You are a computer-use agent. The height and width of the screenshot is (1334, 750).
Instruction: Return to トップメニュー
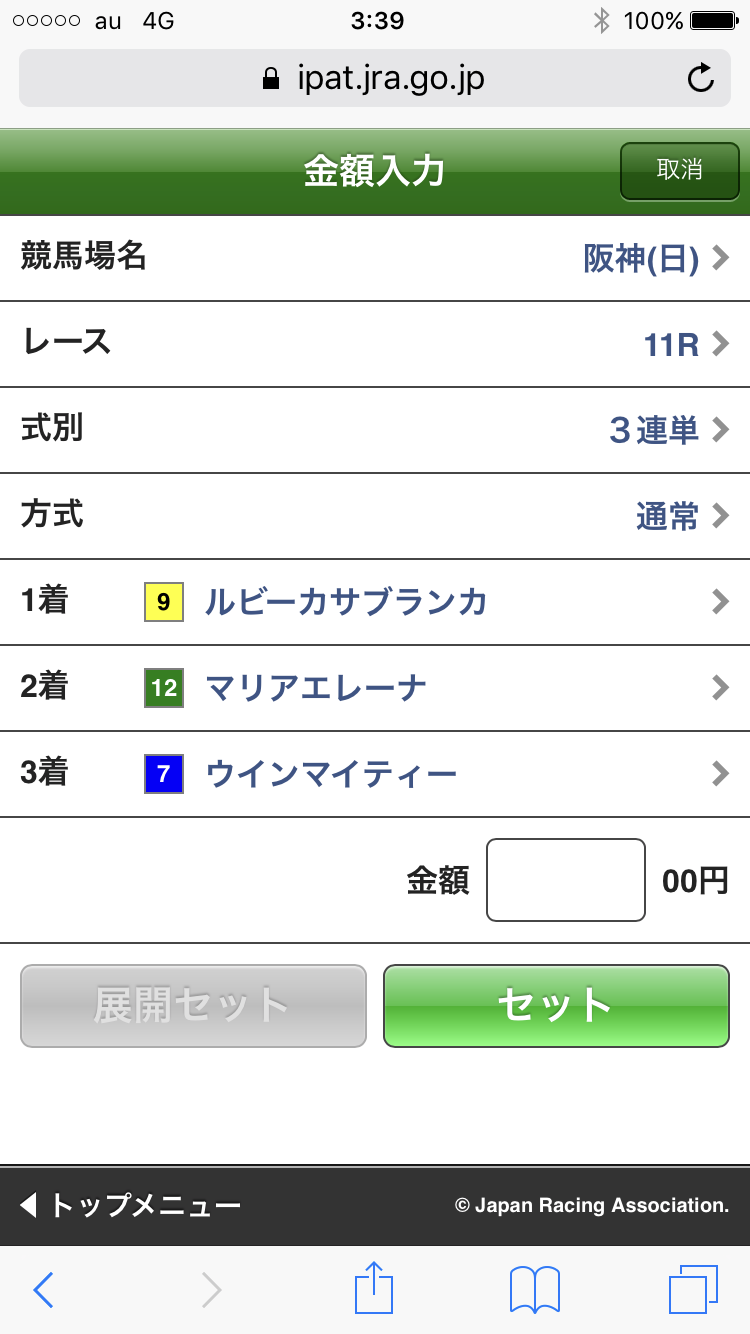(x=131, y=1205)
